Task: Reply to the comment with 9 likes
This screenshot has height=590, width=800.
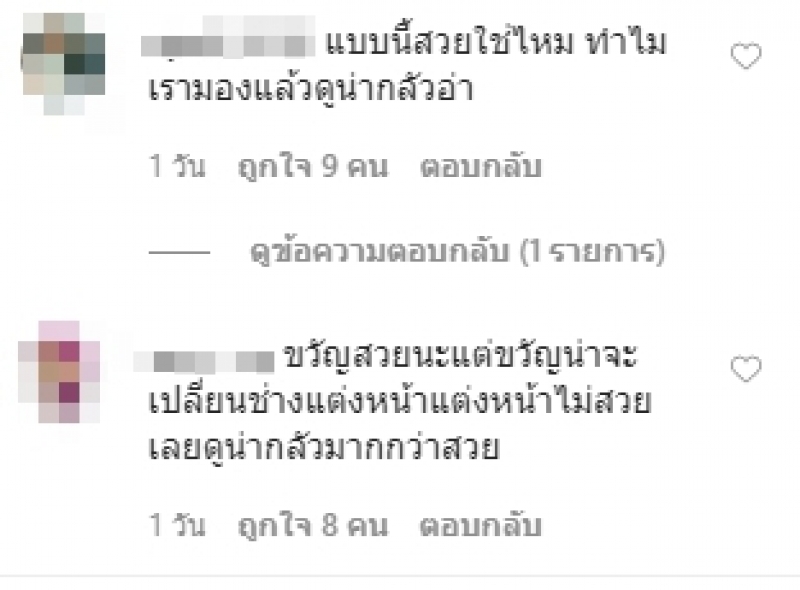Action: [480, 167]
